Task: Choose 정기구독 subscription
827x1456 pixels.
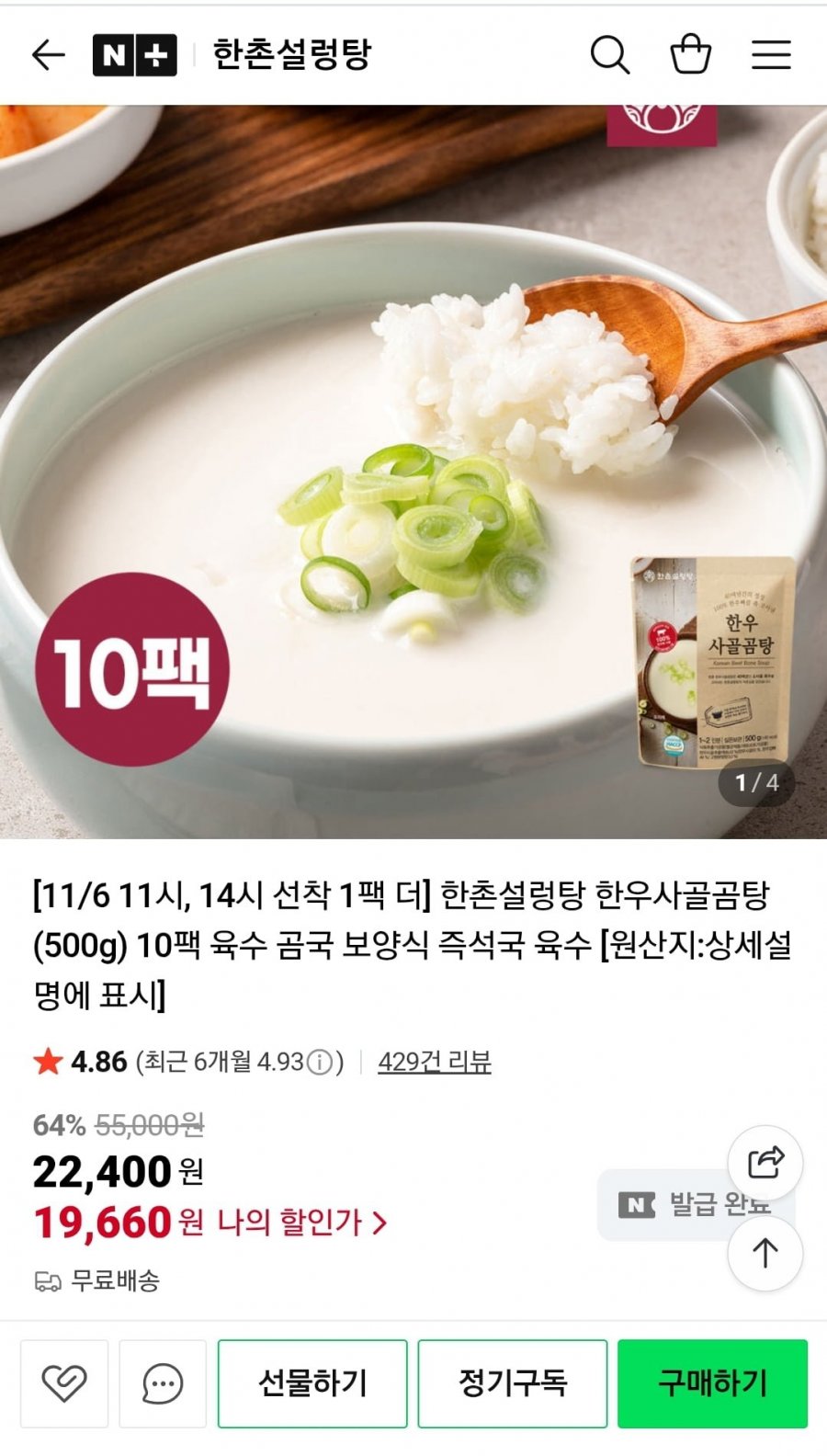Action: coord(513,1383)
